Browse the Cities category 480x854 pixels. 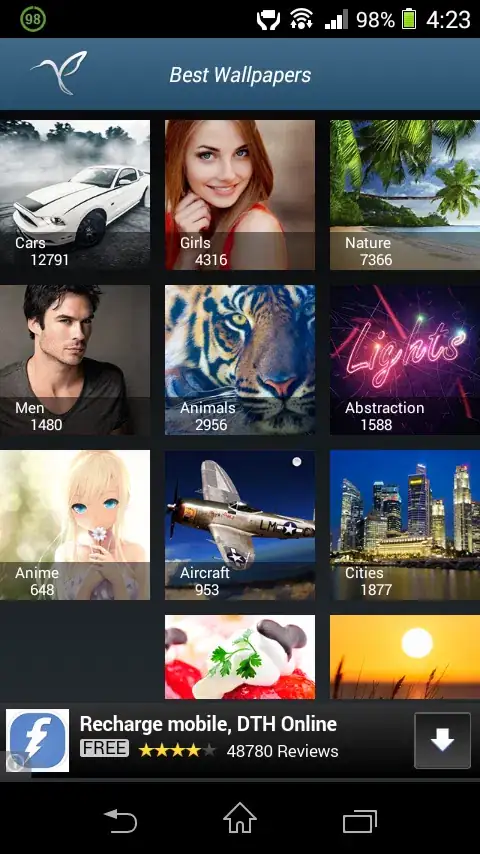click(x=405, y=525)
